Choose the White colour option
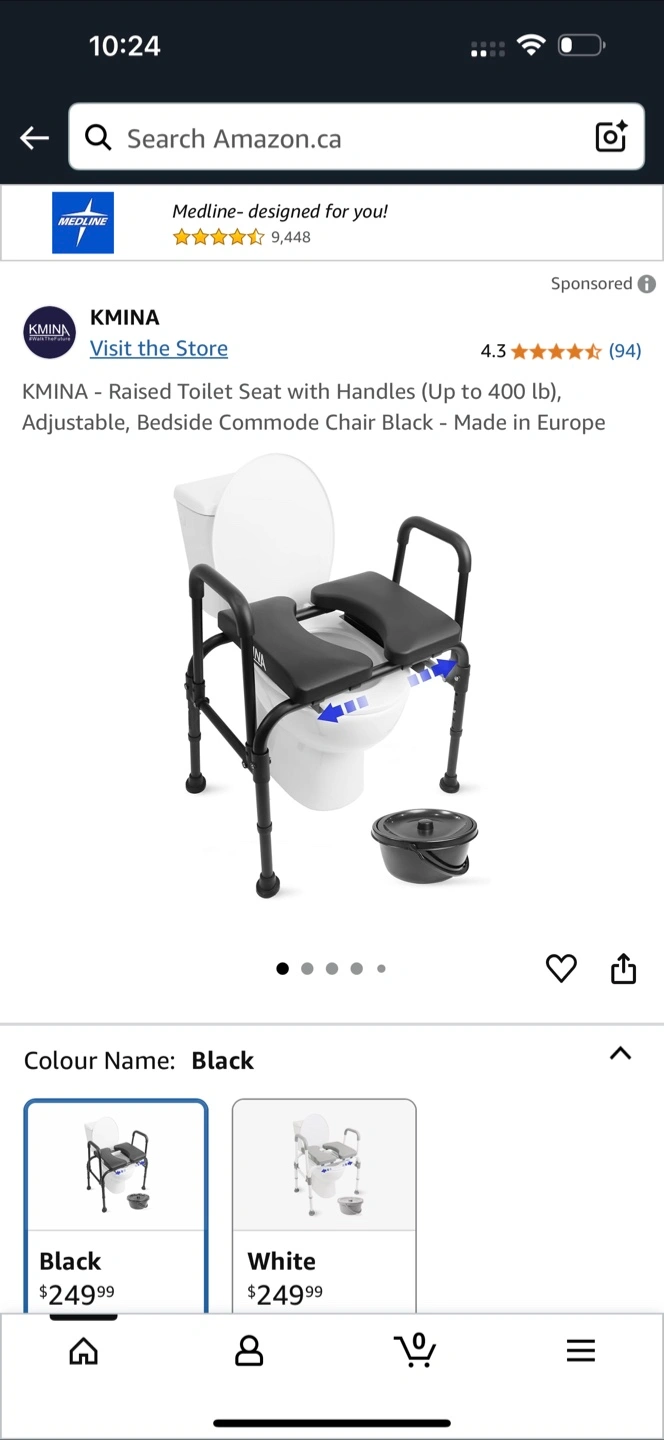664x1440 pixels. 324,1204
